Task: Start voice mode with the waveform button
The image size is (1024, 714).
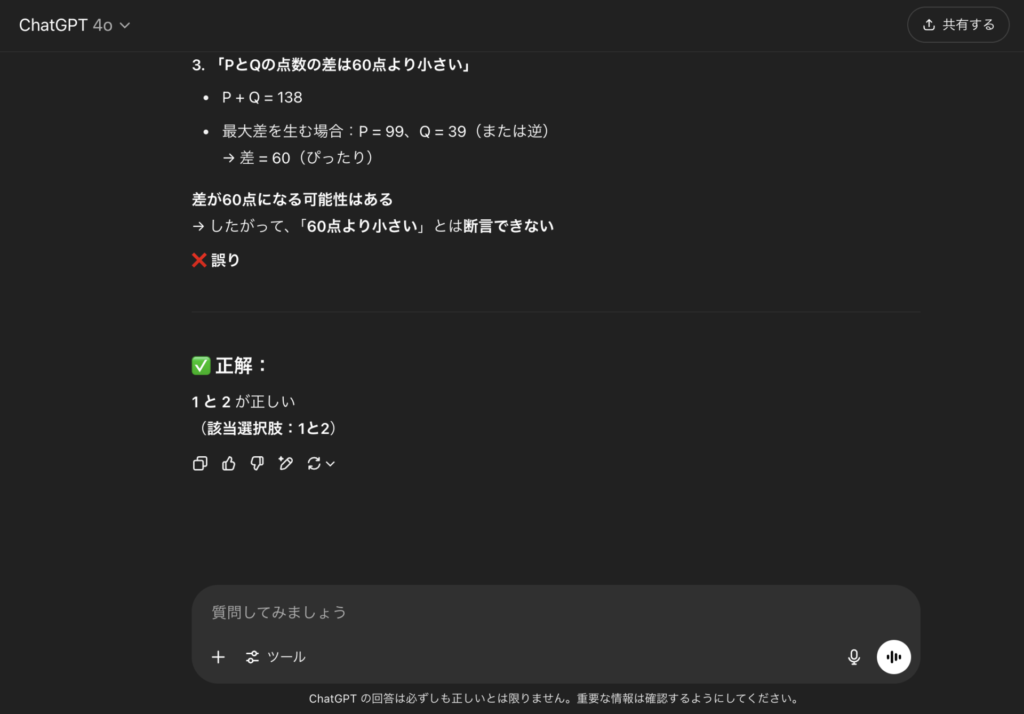Action: (894, 657)
